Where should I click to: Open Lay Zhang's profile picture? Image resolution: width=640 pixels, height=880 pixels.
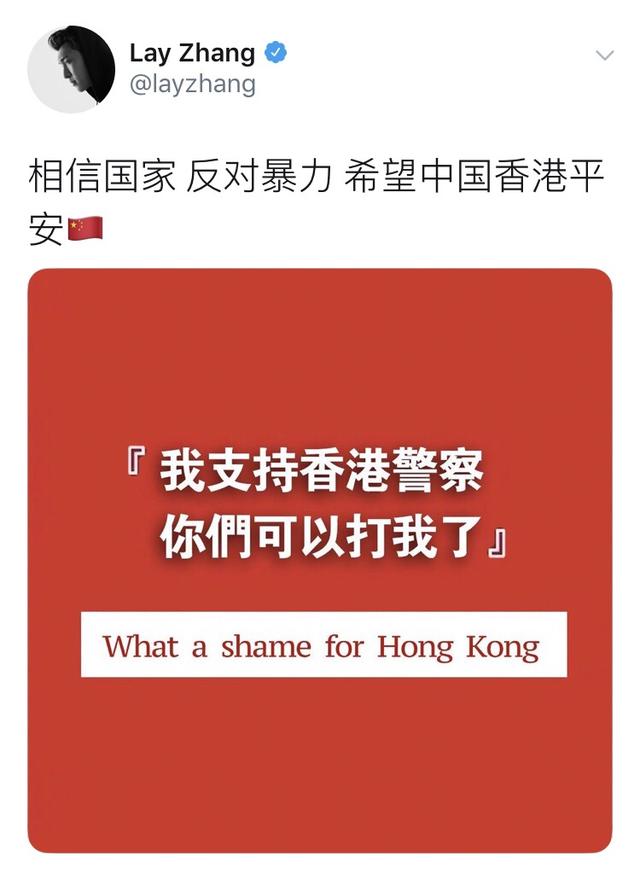[x=70, y=70]
